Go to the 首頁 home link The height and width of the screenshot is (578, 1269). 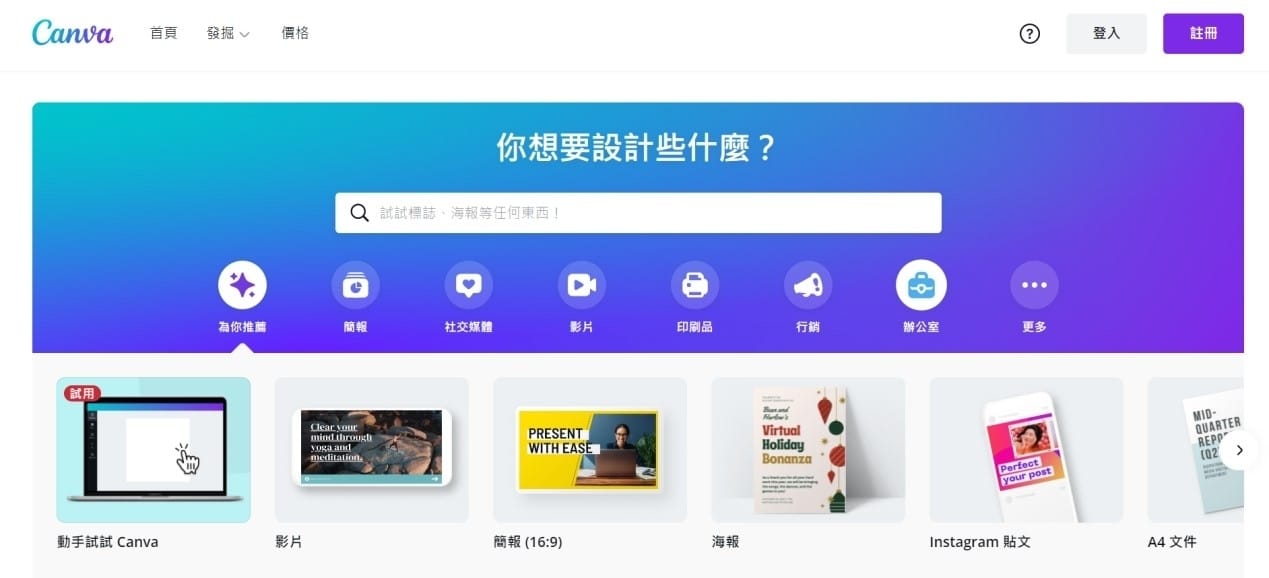click(x=163, y=33)
